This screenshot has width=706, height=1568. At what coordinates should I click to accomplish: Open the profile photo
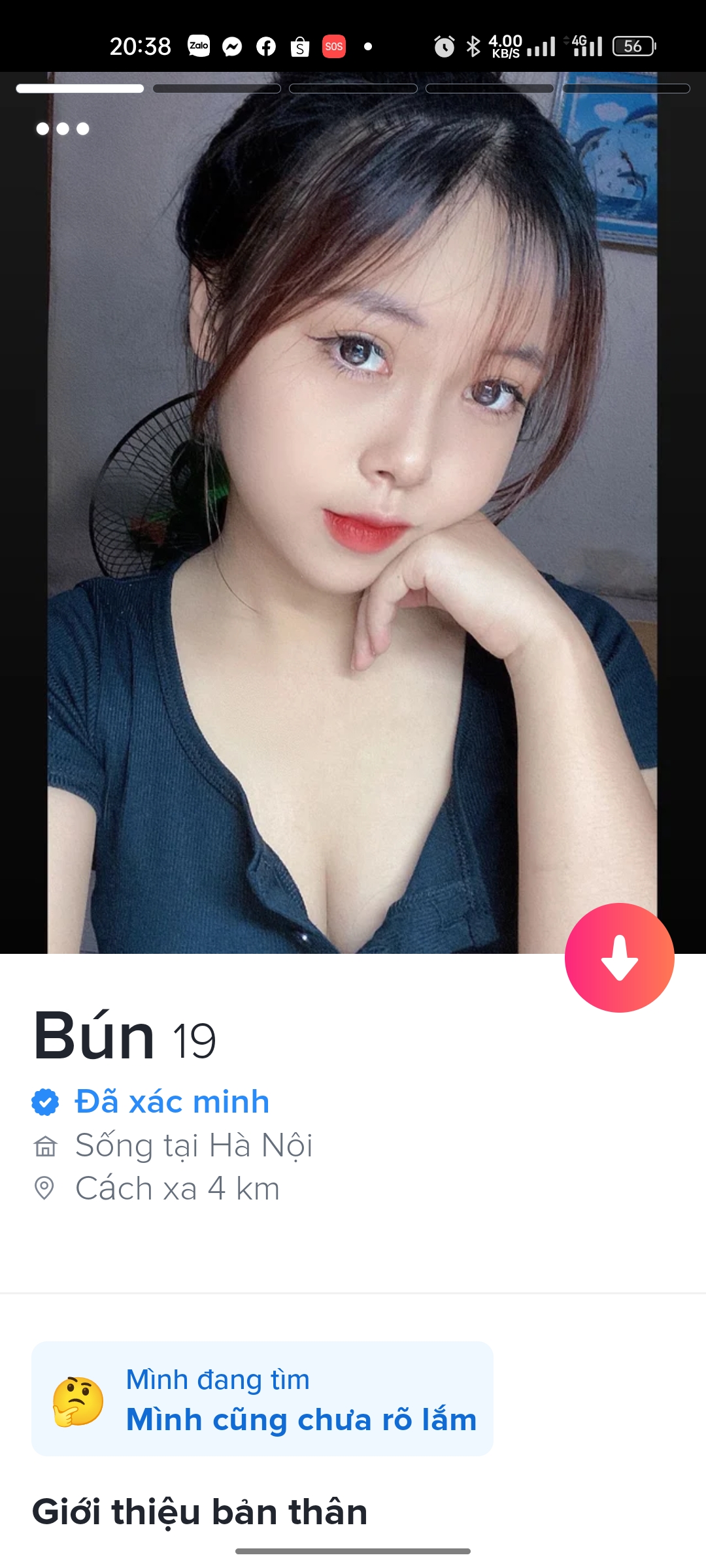pos(353,513)
